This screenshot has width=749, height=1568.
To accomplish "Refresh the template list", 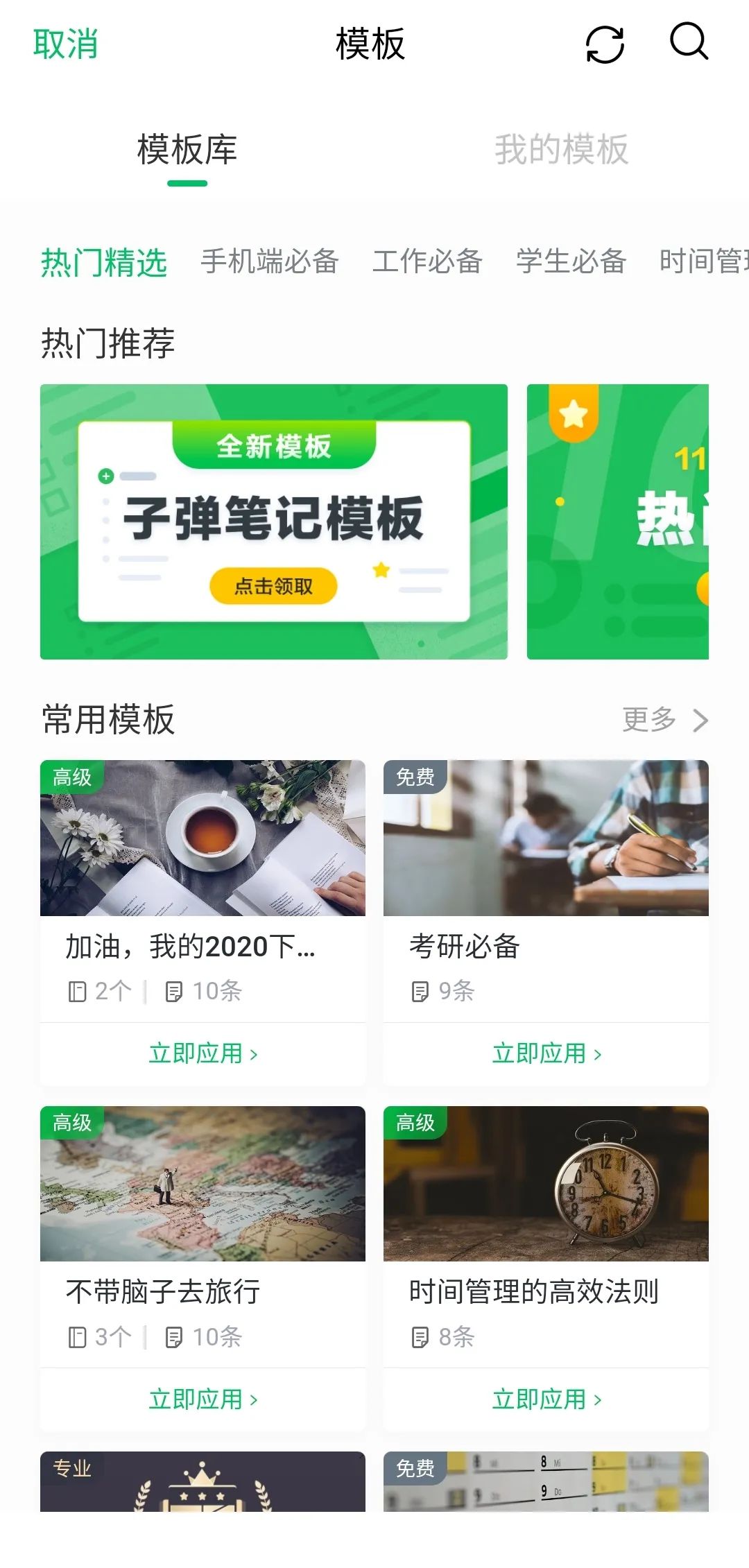I will click(605, 44).
